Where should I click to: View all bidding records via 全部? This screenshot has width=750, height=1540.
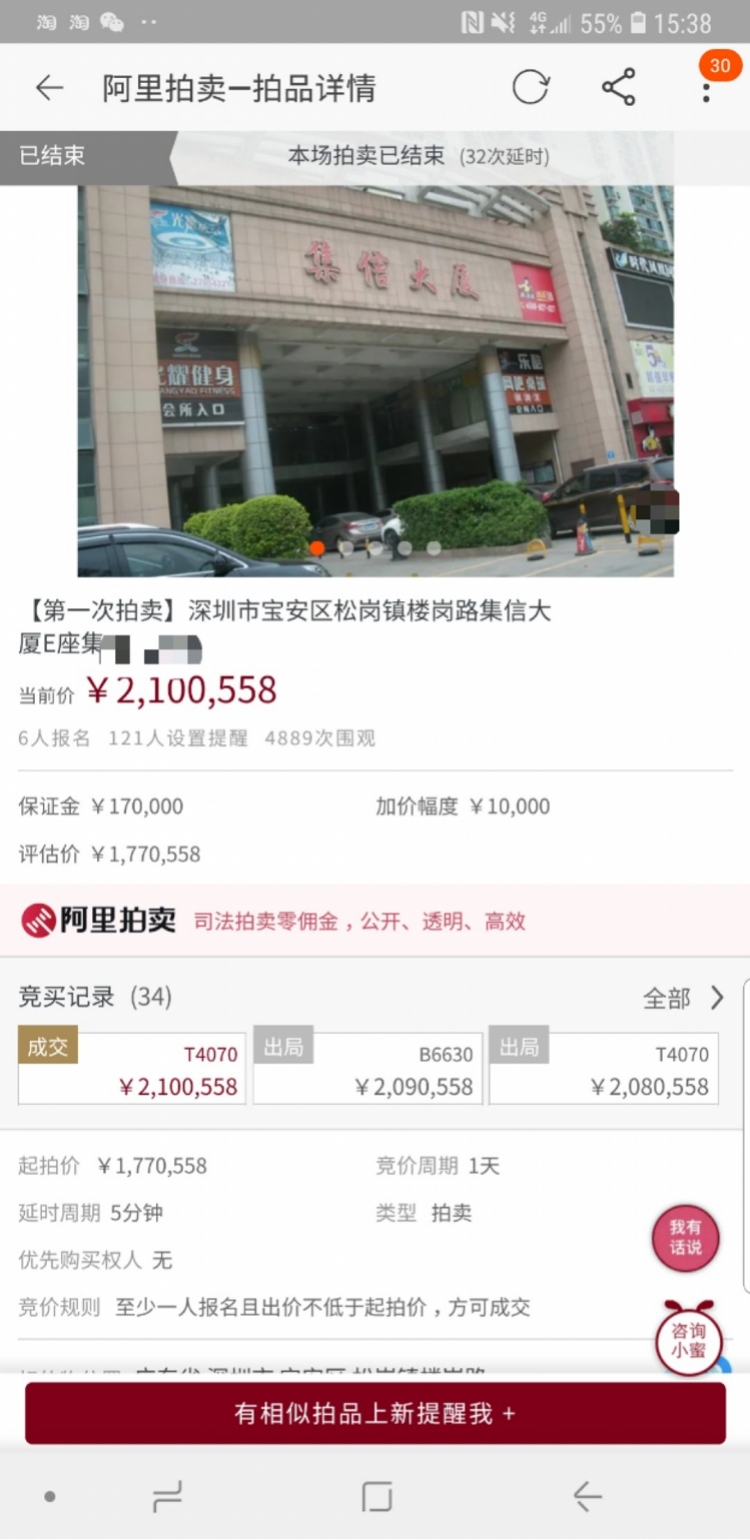click(683, 997)
